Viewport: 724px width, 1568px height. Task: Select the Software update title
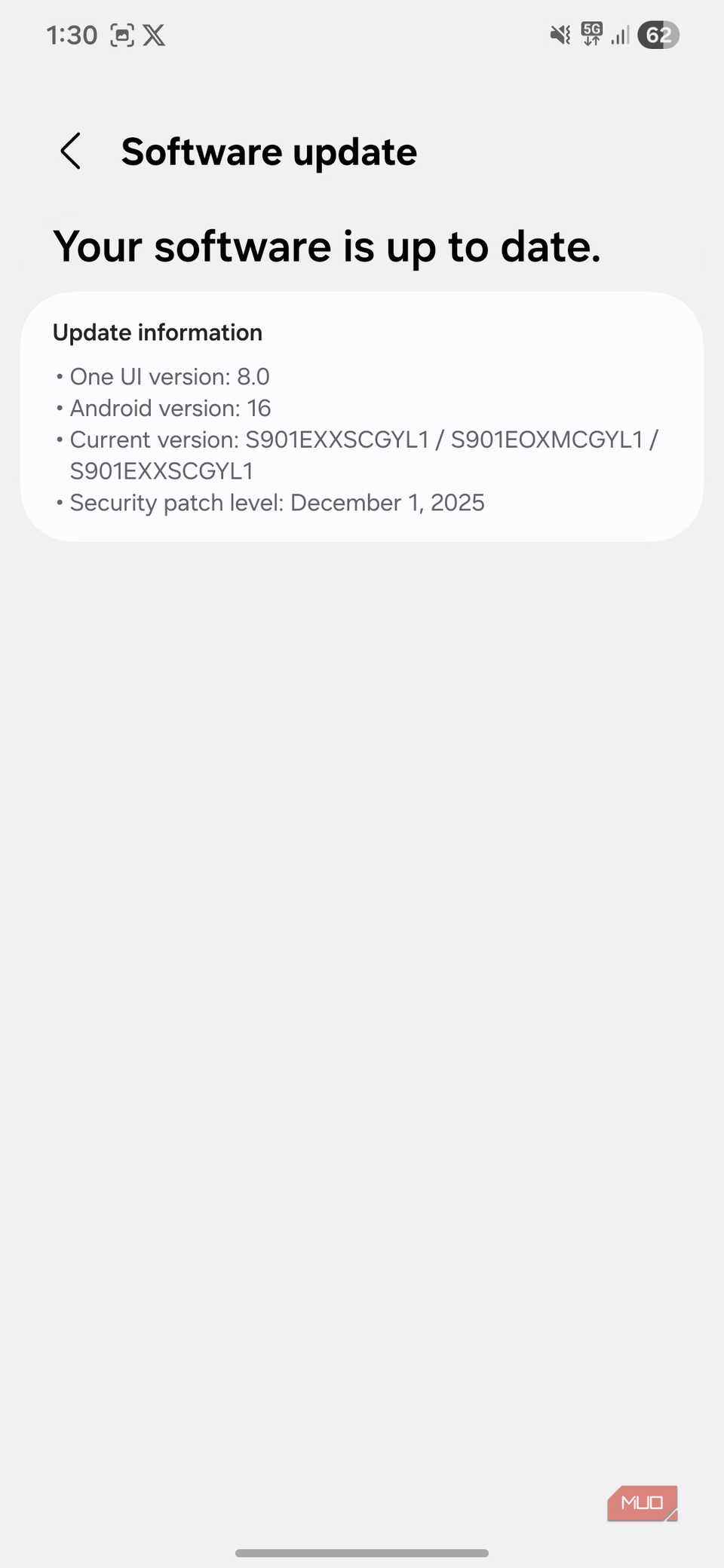[268, 152]
